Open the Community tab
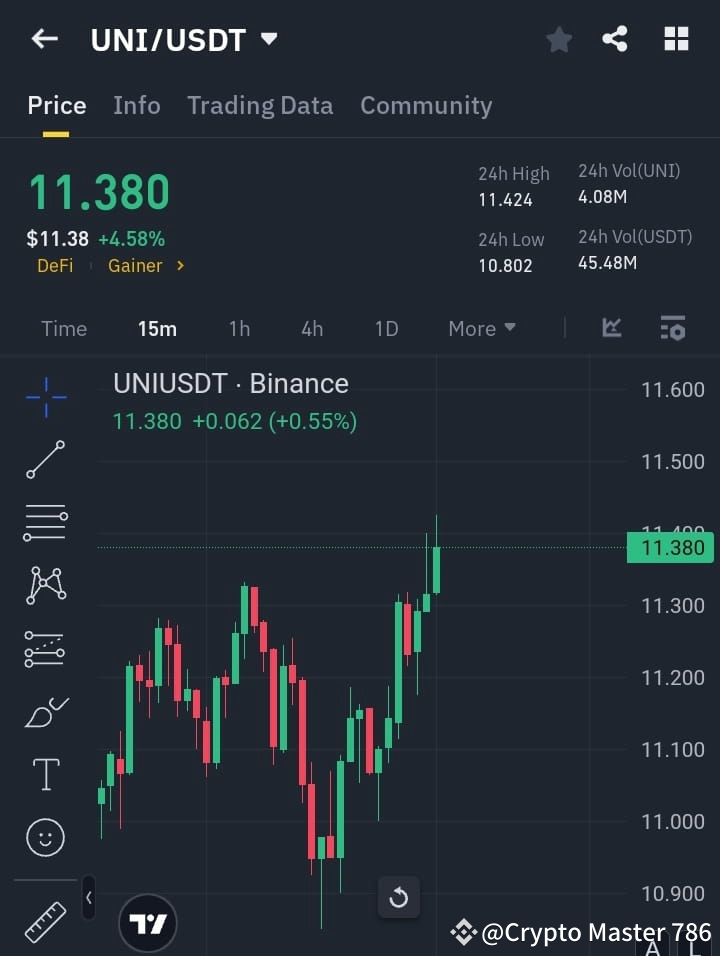This screenshot has height=956, width=720. pyautogui.click(x=426, y=105)
